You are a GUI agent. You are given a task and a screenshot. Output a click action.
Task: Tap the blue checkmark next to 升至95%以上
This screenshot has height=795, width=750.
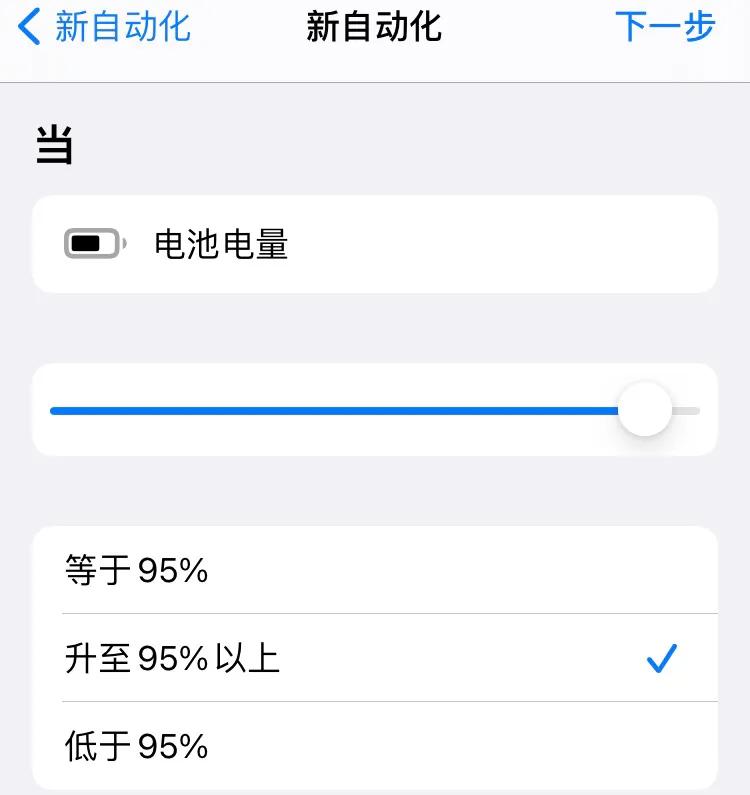[x=662, y=658]
